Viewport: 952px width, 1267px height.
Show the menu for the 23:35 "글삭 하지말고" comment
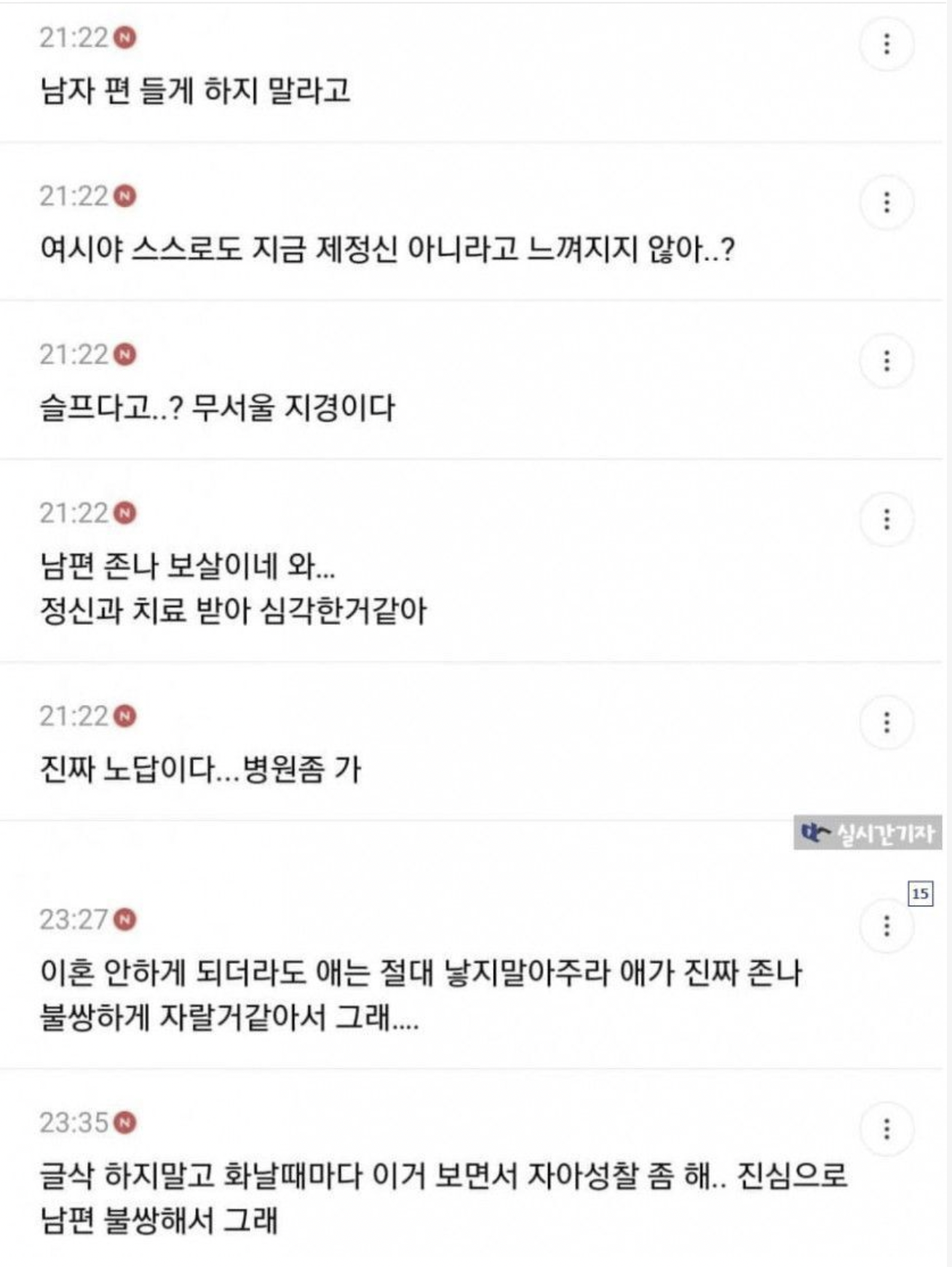[x=886, y=1128]
